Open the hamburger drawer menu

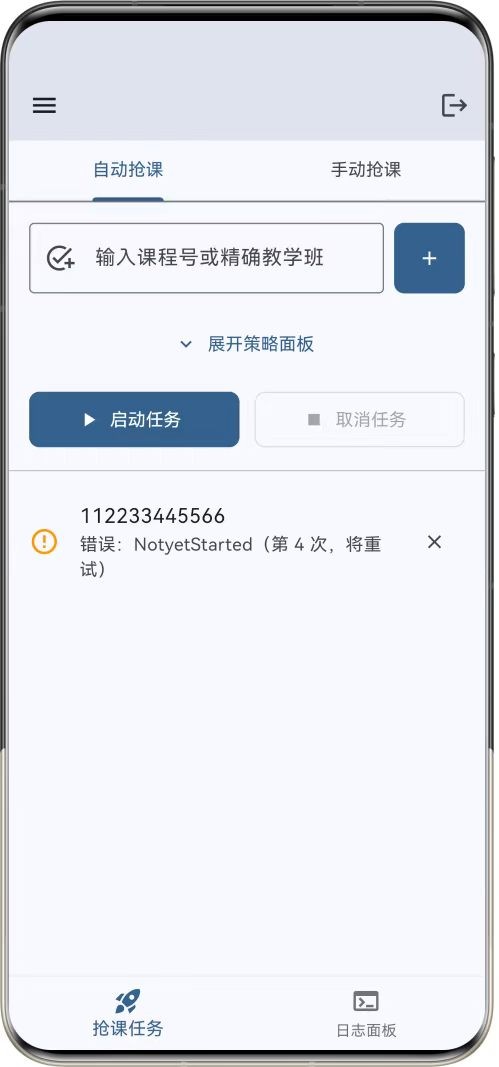(x=44, y=105)
